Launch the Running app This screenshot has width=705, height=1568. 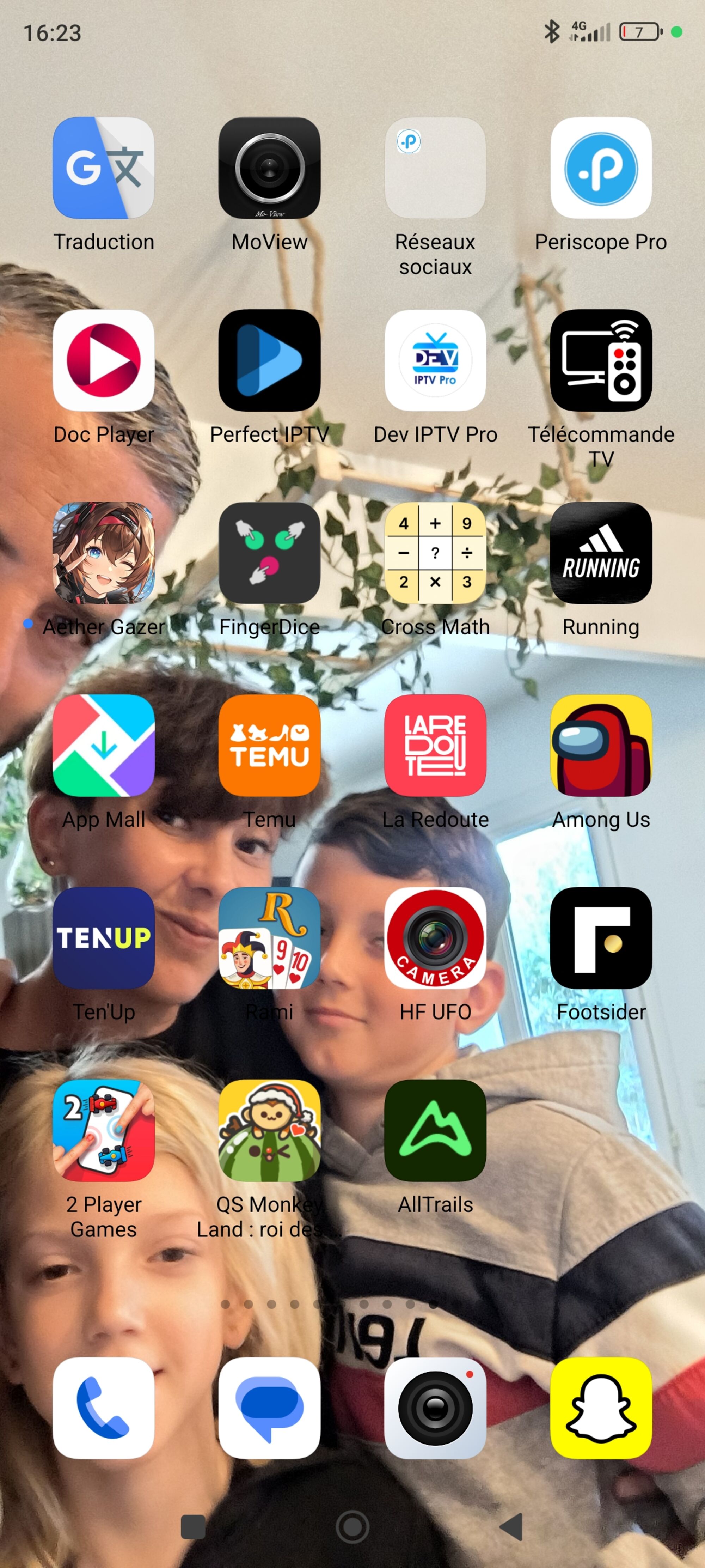(601, 553)
